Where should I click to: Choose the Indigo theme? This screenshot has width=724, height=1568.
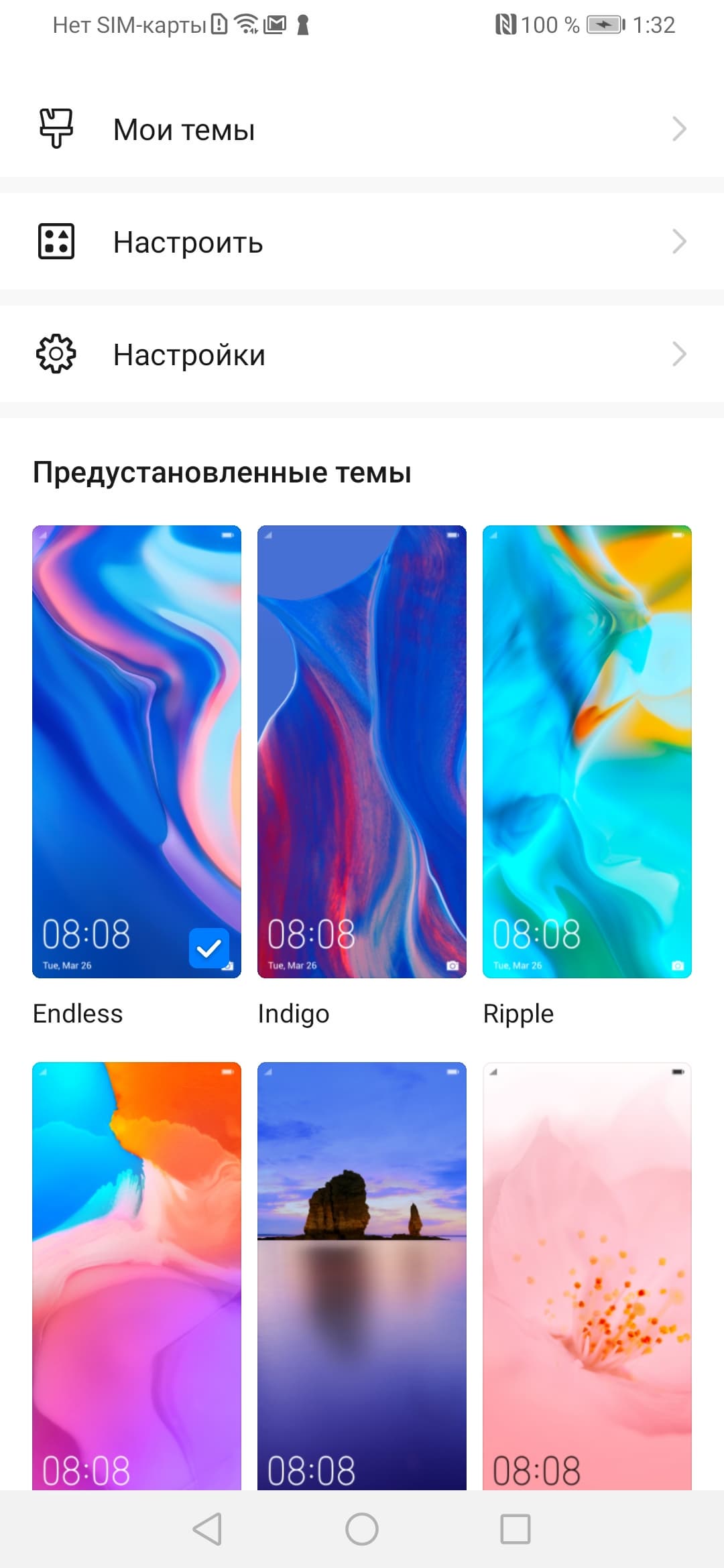coord(362,750)
